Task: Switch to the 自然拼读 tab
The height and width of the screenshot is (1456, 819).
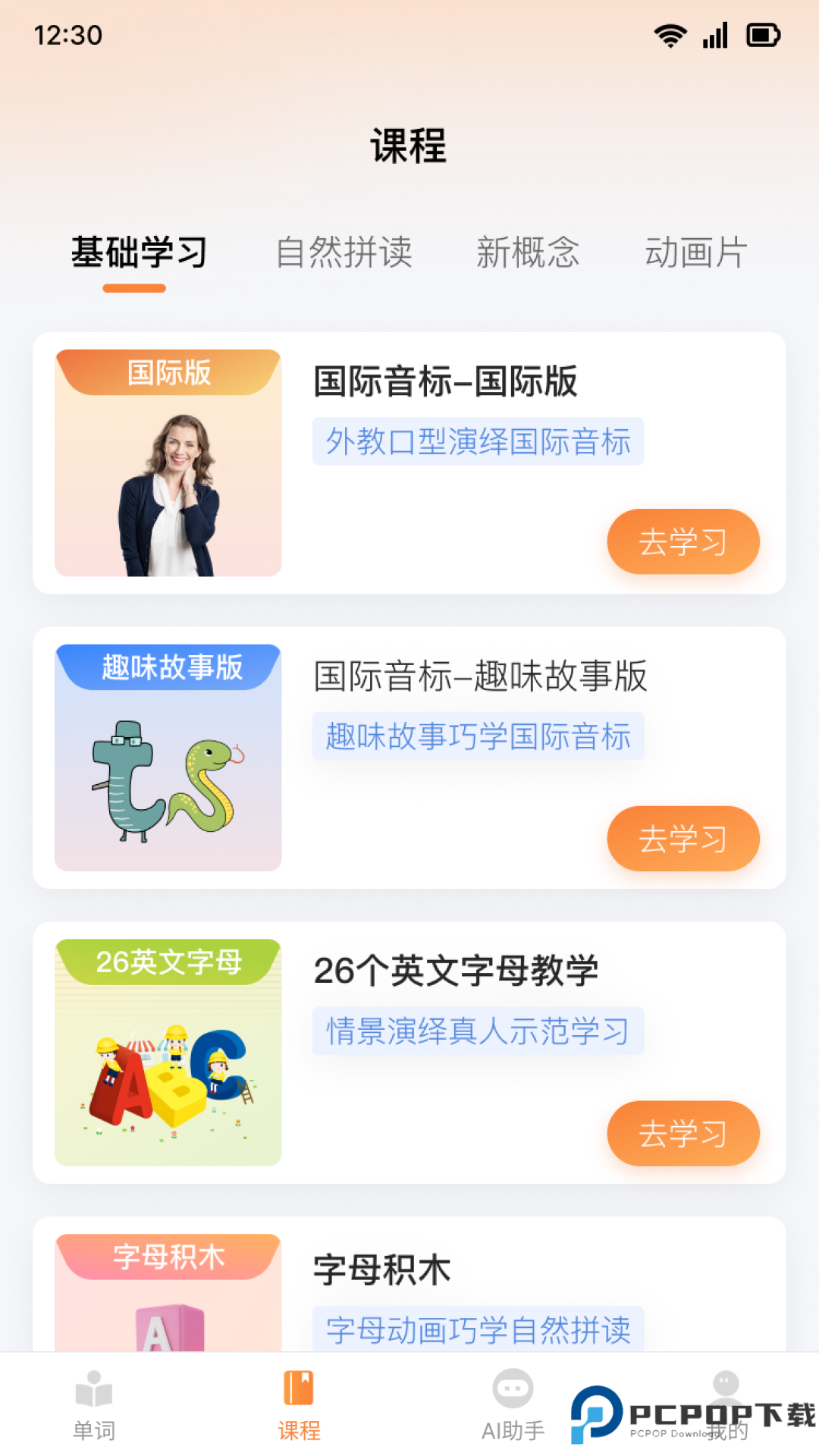Action: coord(347,254)
